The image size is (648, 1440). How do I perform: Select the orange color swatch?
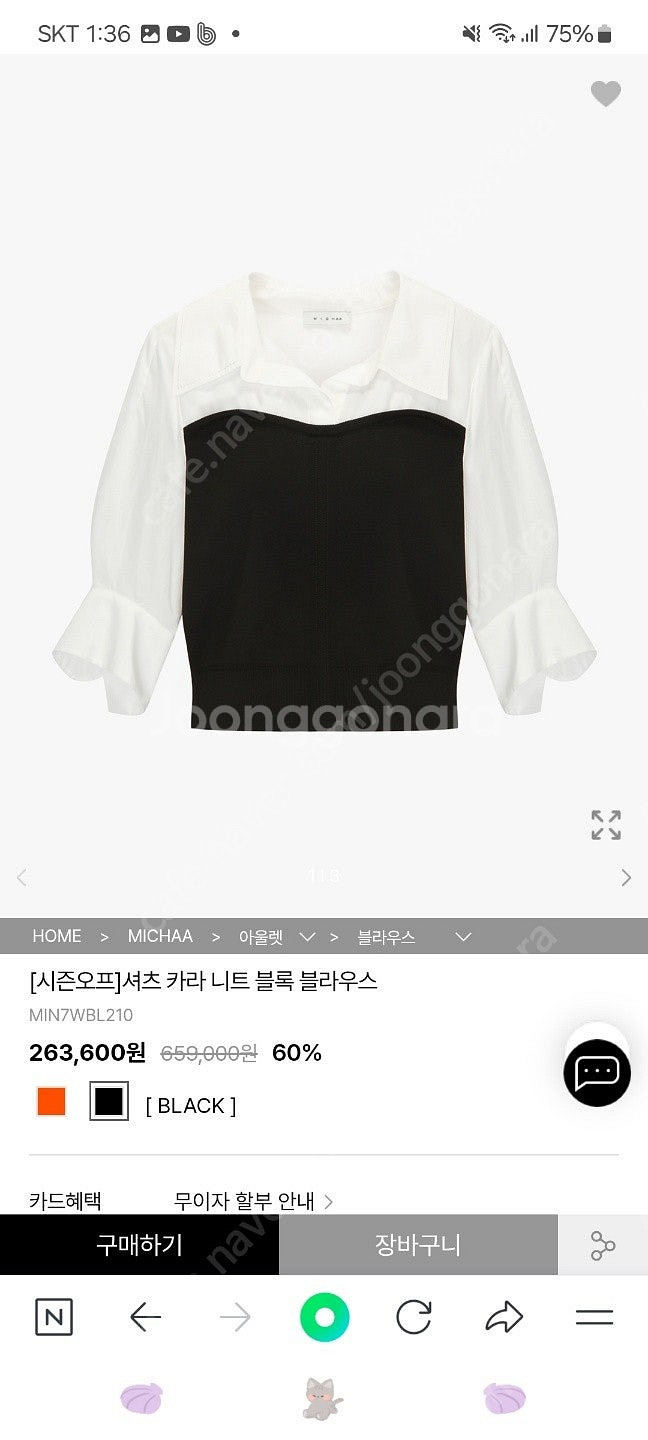[x=51, y=1101]
